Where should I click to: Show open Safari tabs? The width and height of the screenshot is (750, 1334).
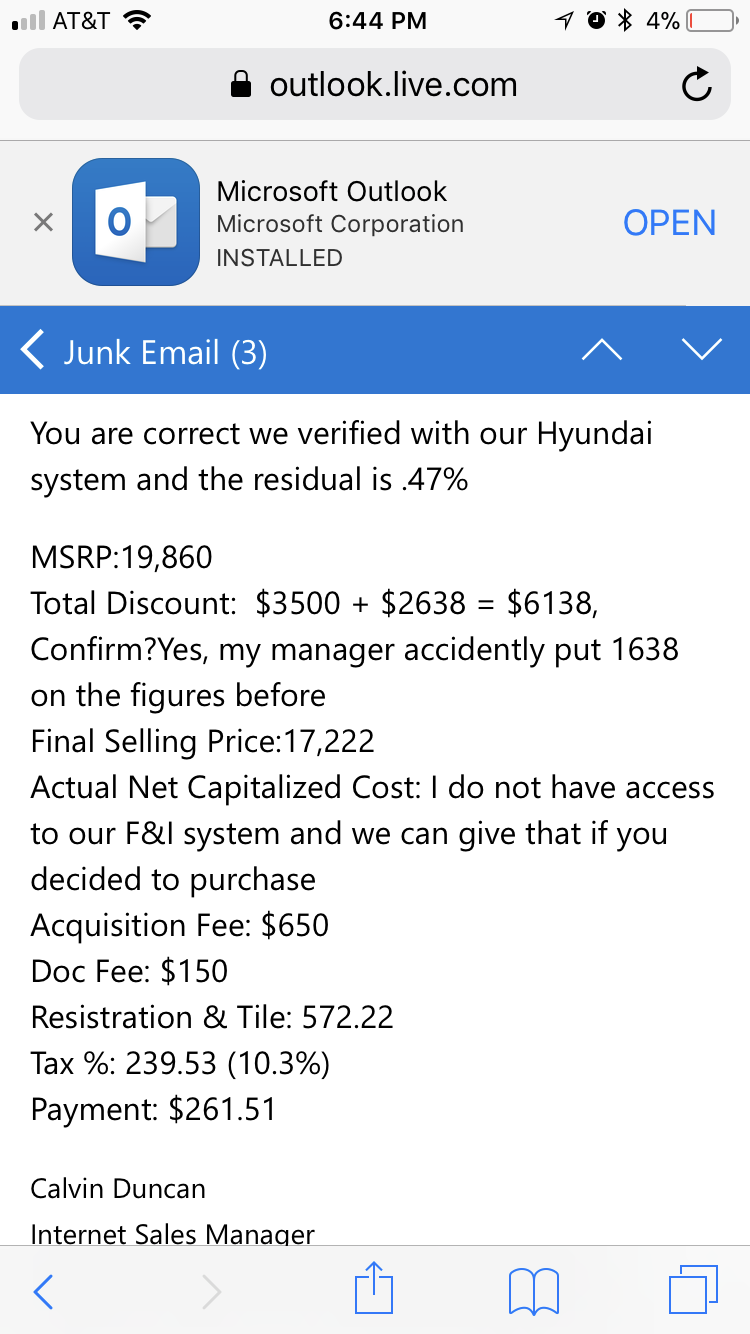click(x=693, y=1290)
